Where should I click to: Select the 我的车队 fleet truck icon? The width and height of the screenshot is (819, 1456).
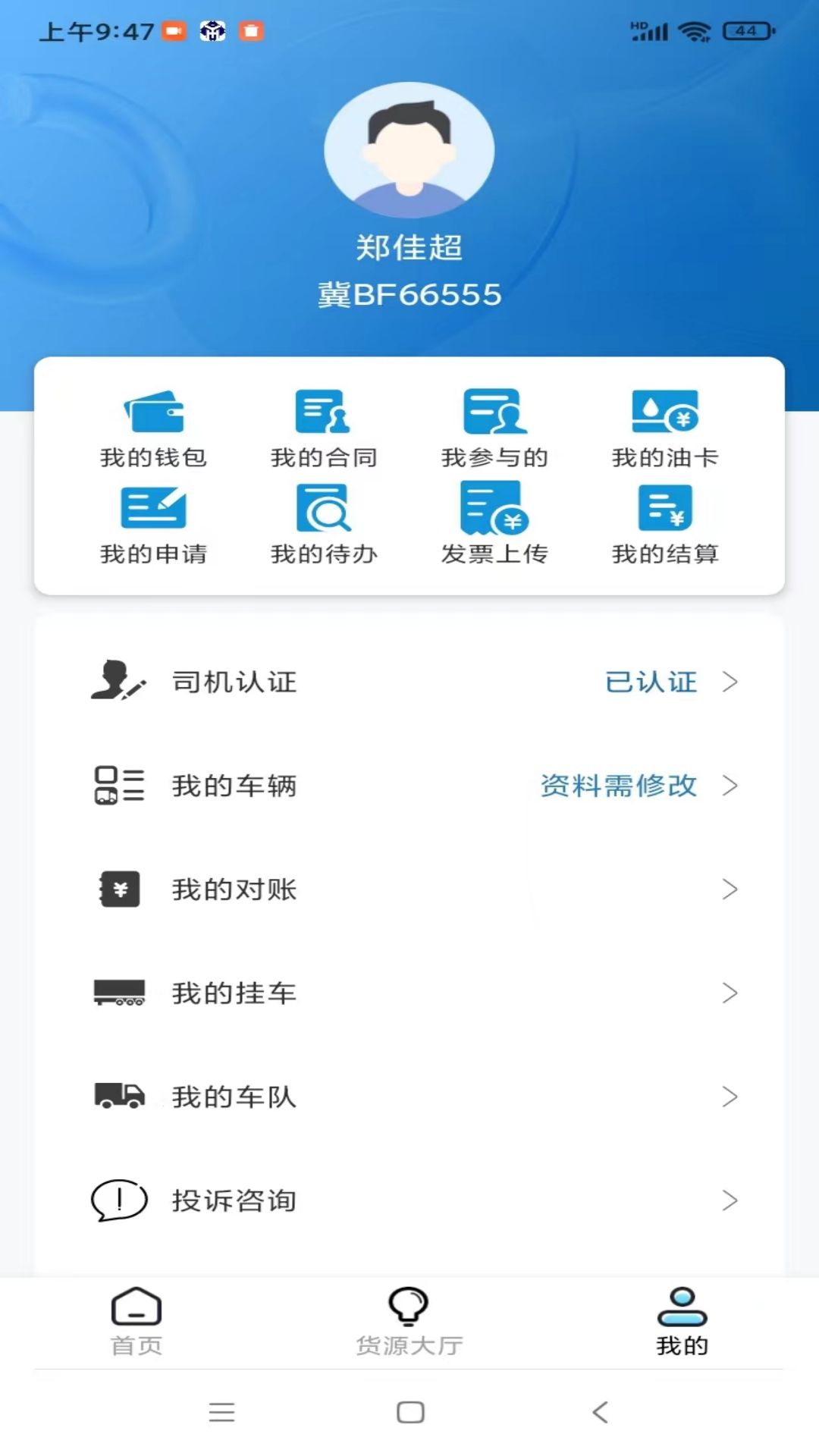pos(120,1097)
